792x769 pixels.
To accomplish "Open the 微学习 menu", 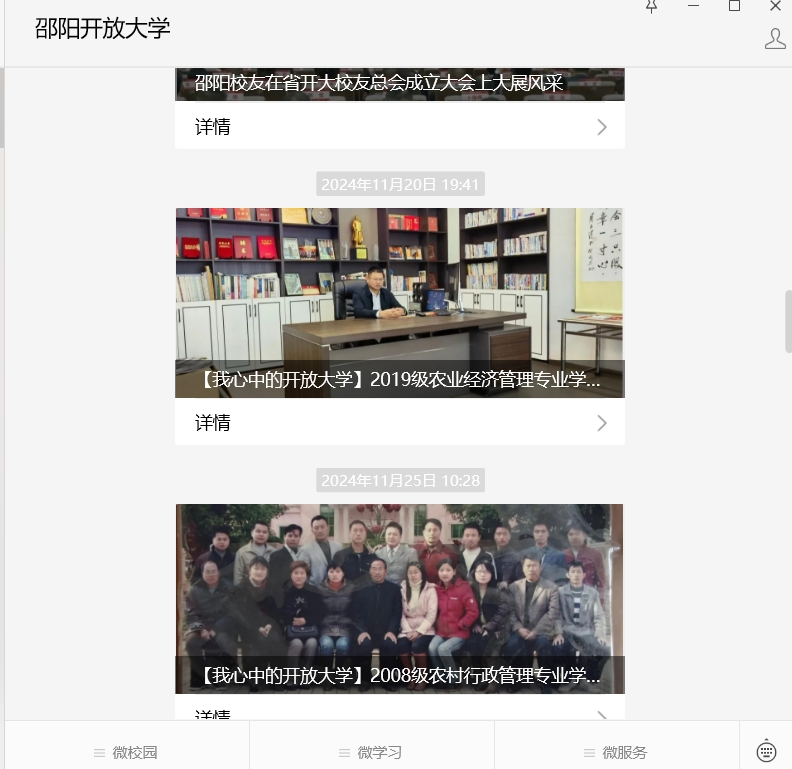I will point(372,752).
